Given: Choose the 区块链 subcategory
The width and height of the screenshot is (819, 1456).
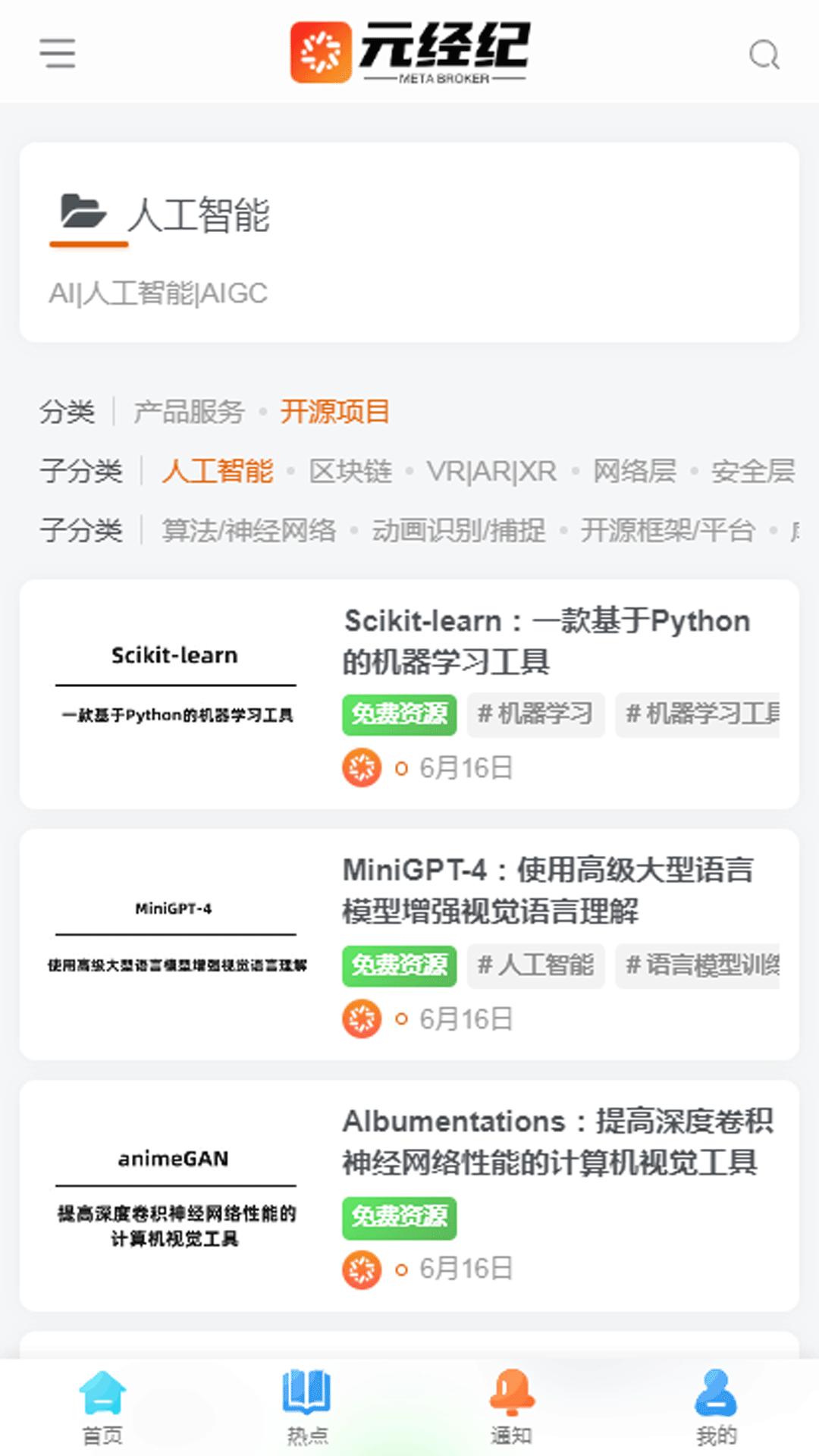Looking at the screenshot, I should (350, 471).
